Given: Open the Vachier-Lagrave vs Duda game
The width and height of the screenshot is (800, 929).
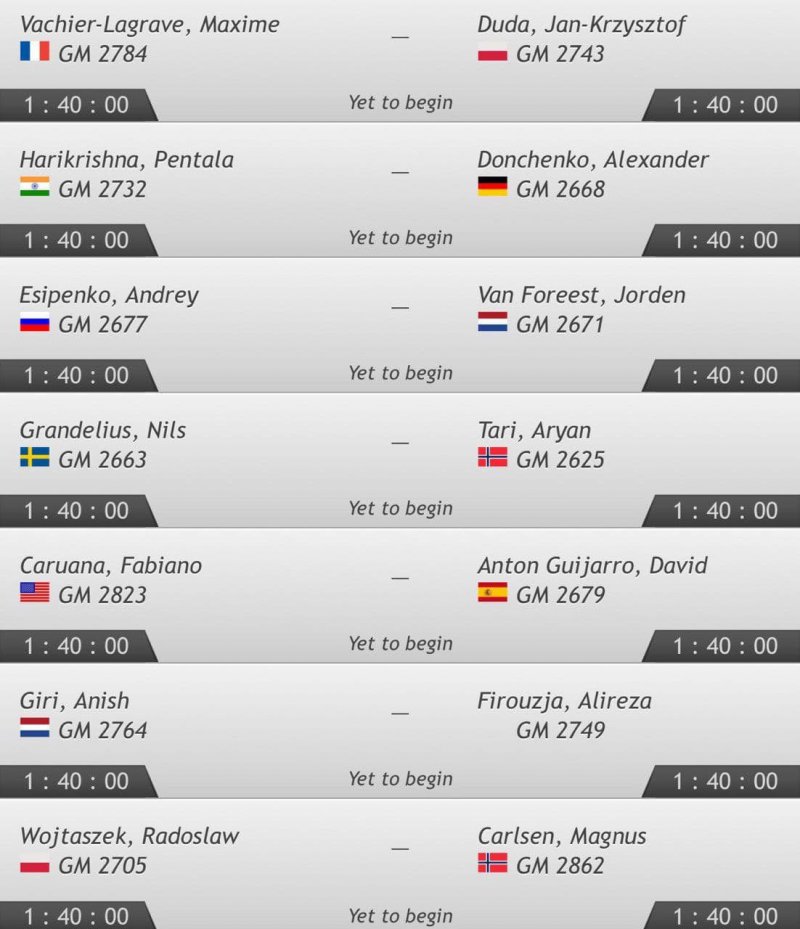Looking at the screenshot, I should click(400, 60).
